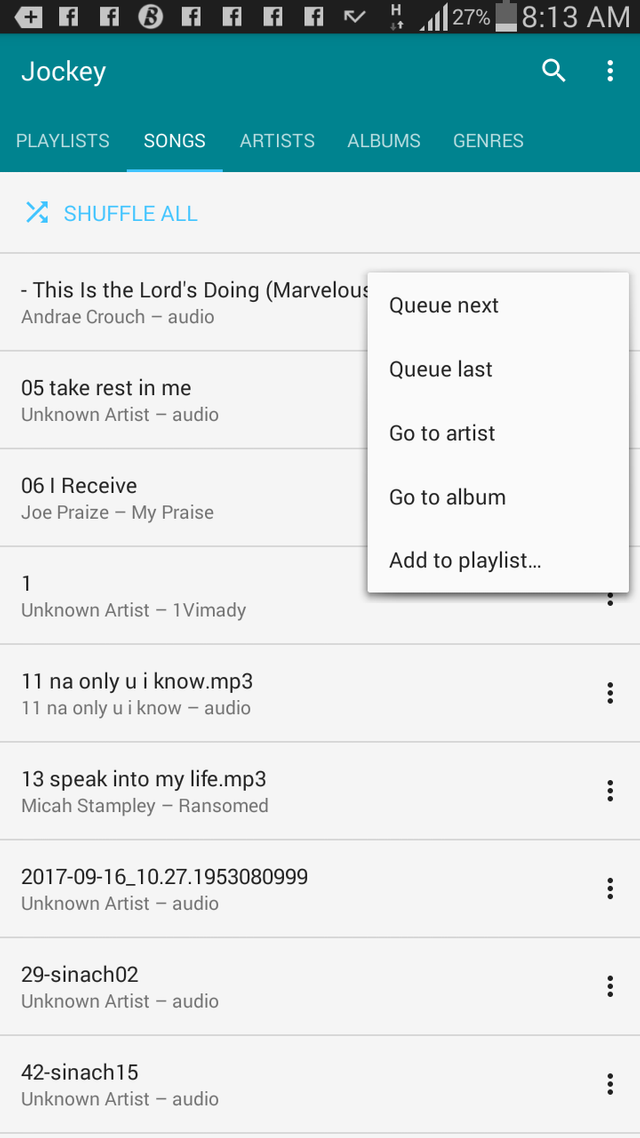This screenshot has width=640, height=1138.
Task: Switch to the Albums tab
Action: 384,141
